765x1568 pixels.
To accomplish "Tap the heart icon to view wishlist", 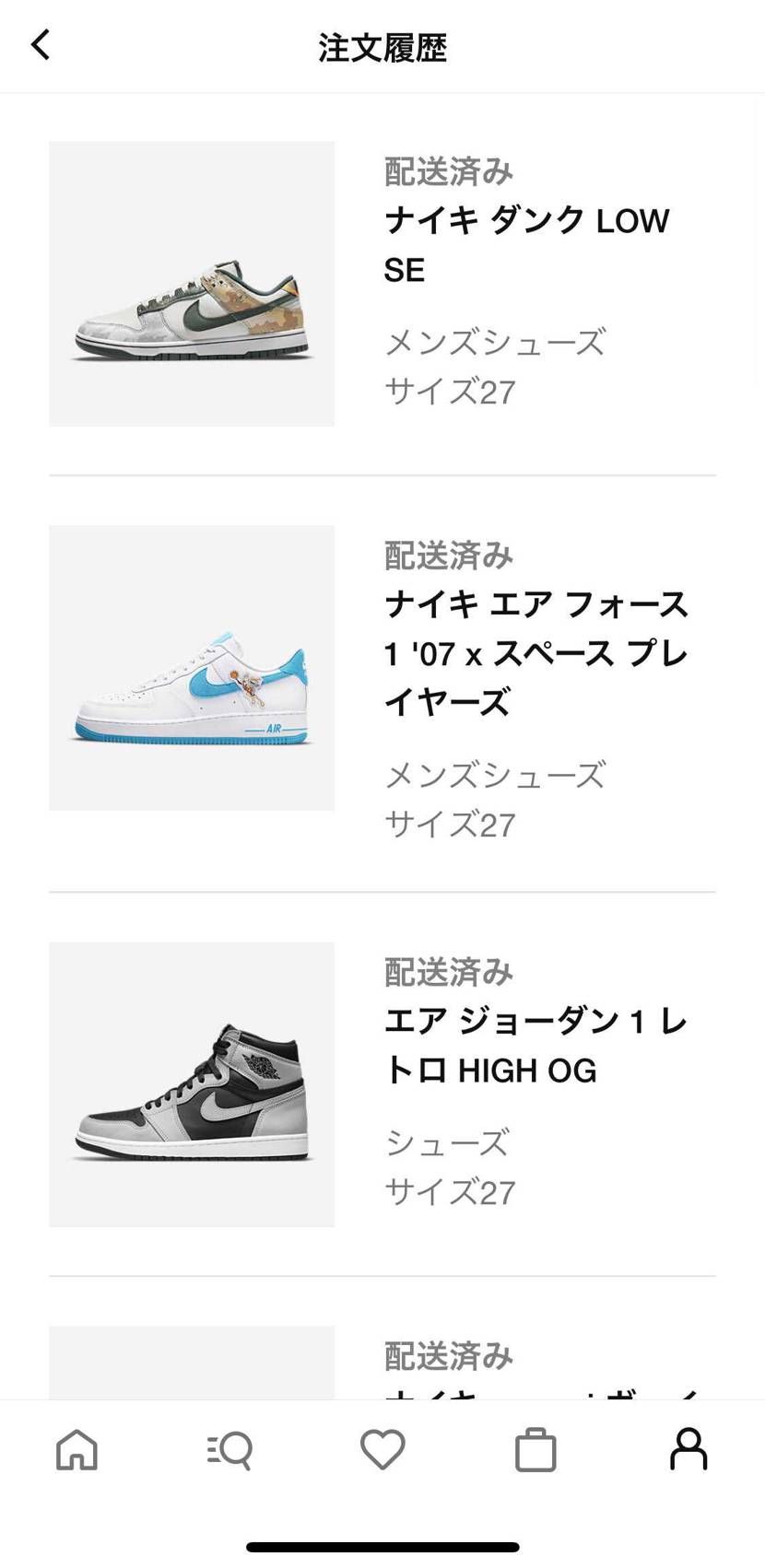I will pos(382,1449).
